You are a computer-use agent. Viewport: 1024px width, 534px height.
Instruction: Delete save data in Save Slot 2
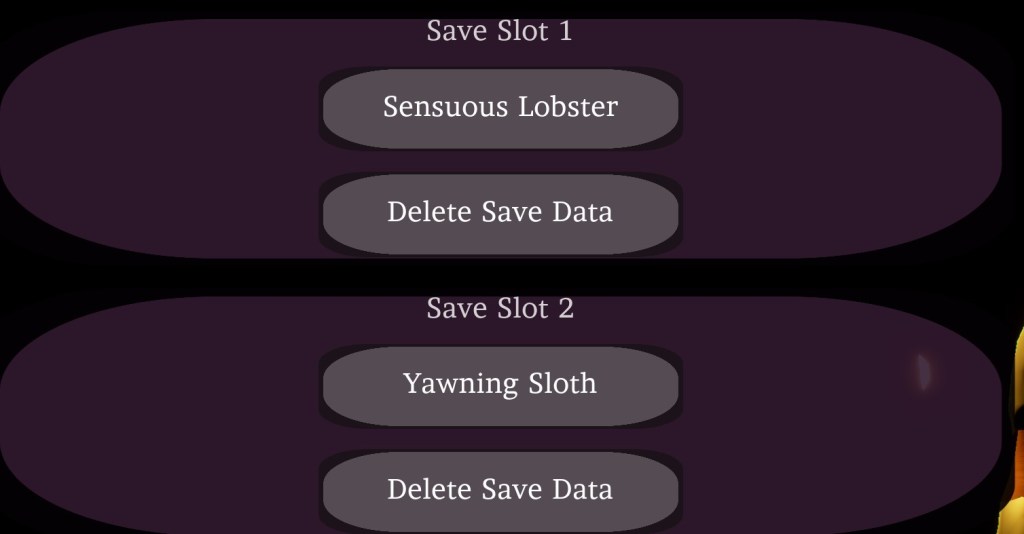pyautogui.click(x=500, y=490)
